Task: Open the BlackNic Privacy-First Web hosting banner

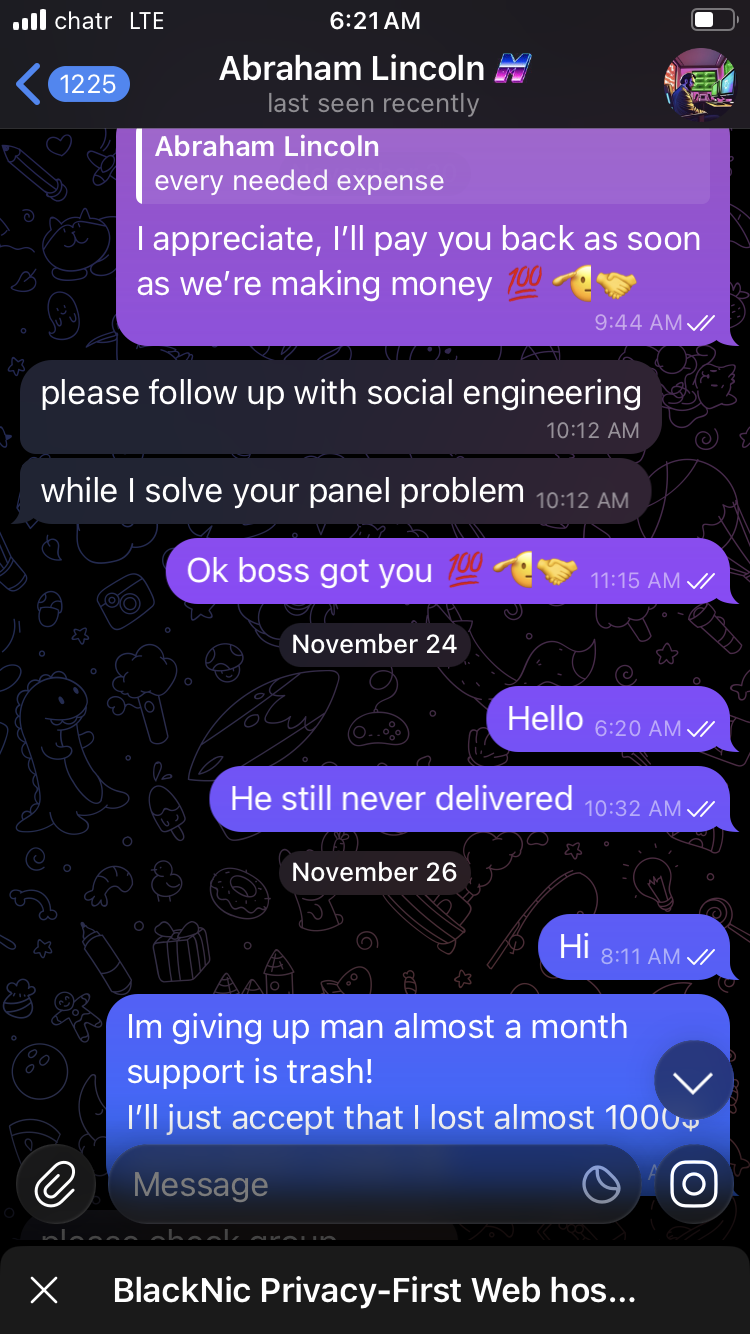Action: point(375,1290)
